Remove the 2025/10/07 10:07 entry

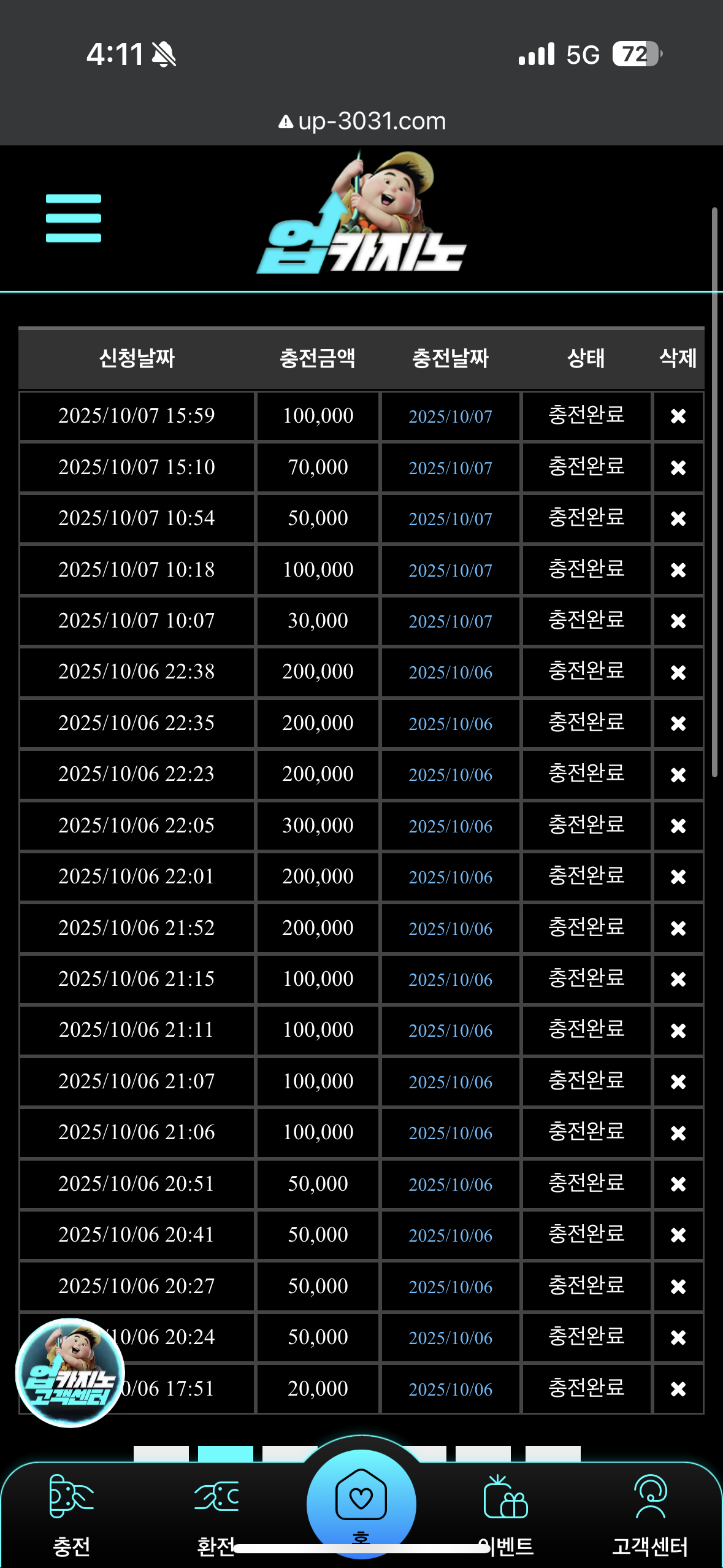click(x=678, y=621)
